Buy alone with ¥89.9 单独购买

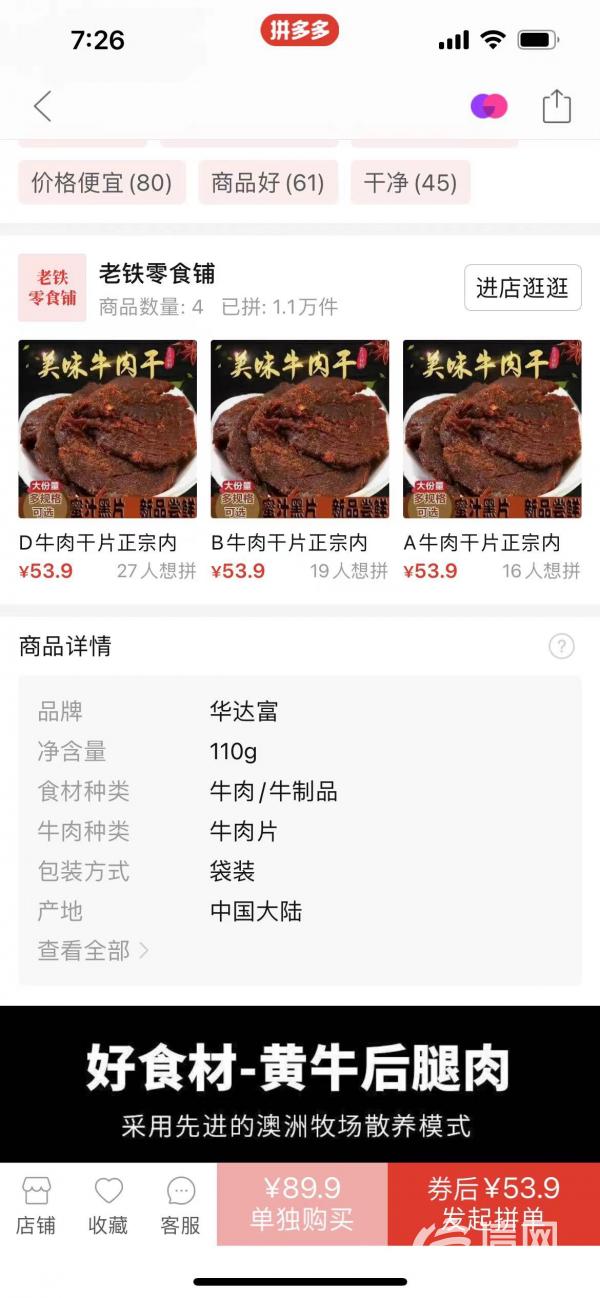pyautogui.click(x=302, y=1204)
